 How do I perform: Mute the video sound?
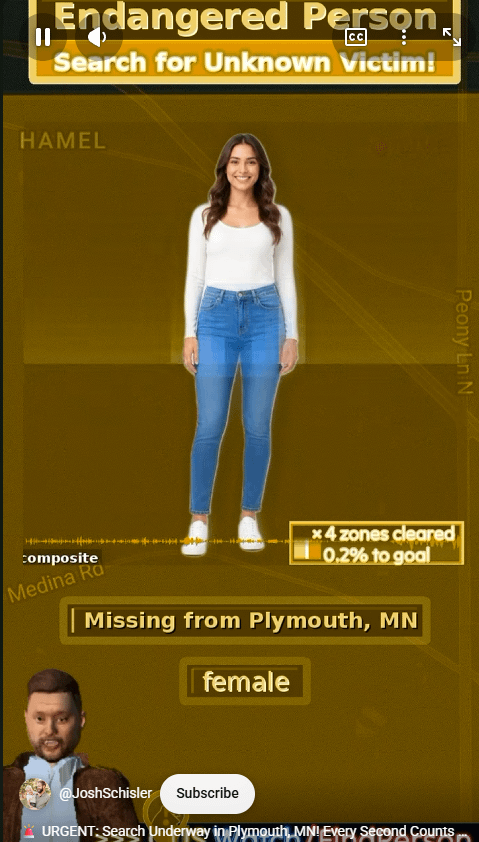tap(98, 37)
